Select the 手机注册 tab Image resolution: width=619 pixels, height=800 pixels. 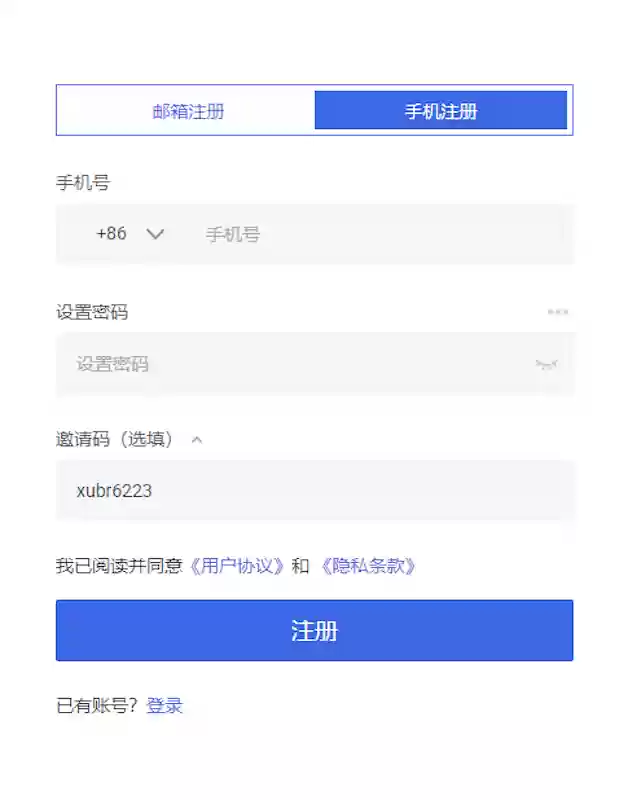coord(440,111)
